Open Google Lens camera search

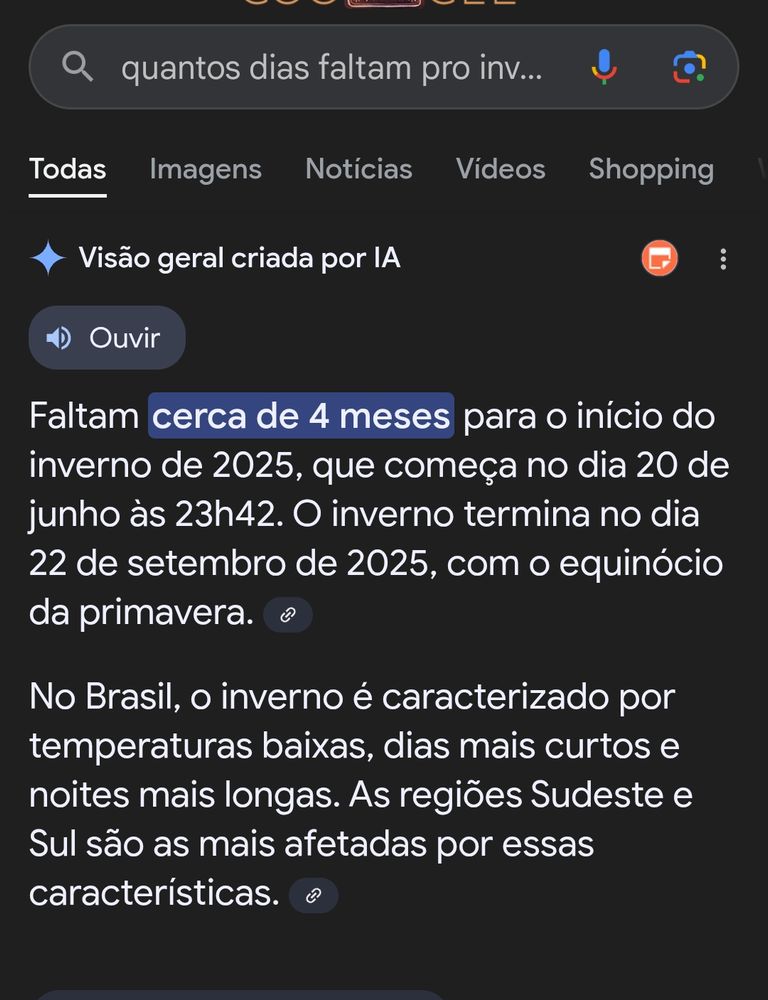[x=689, y=67]
